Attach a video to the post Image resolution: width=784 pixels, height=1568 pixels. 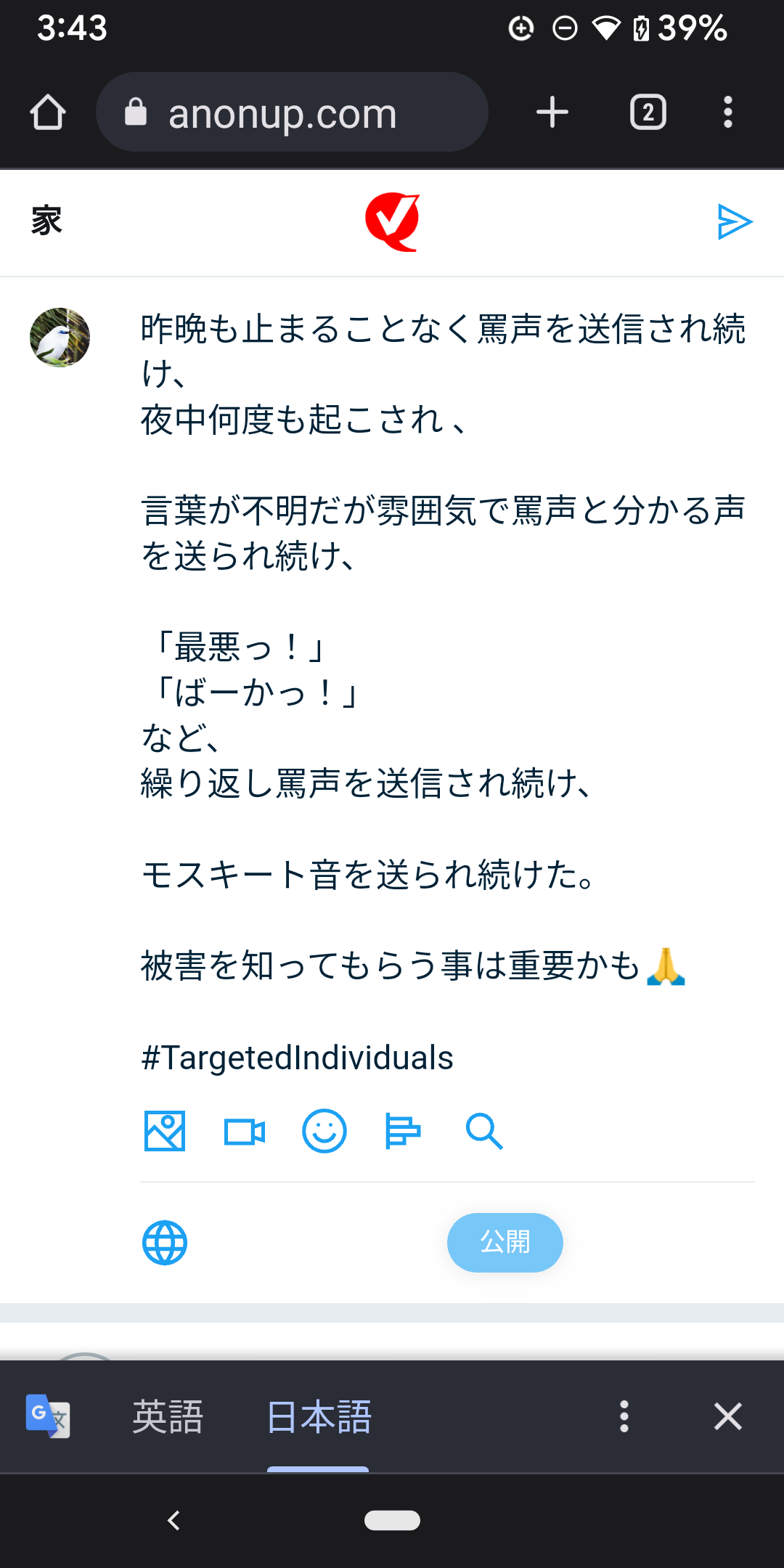pyautogui.click(x=245, y=1131)
